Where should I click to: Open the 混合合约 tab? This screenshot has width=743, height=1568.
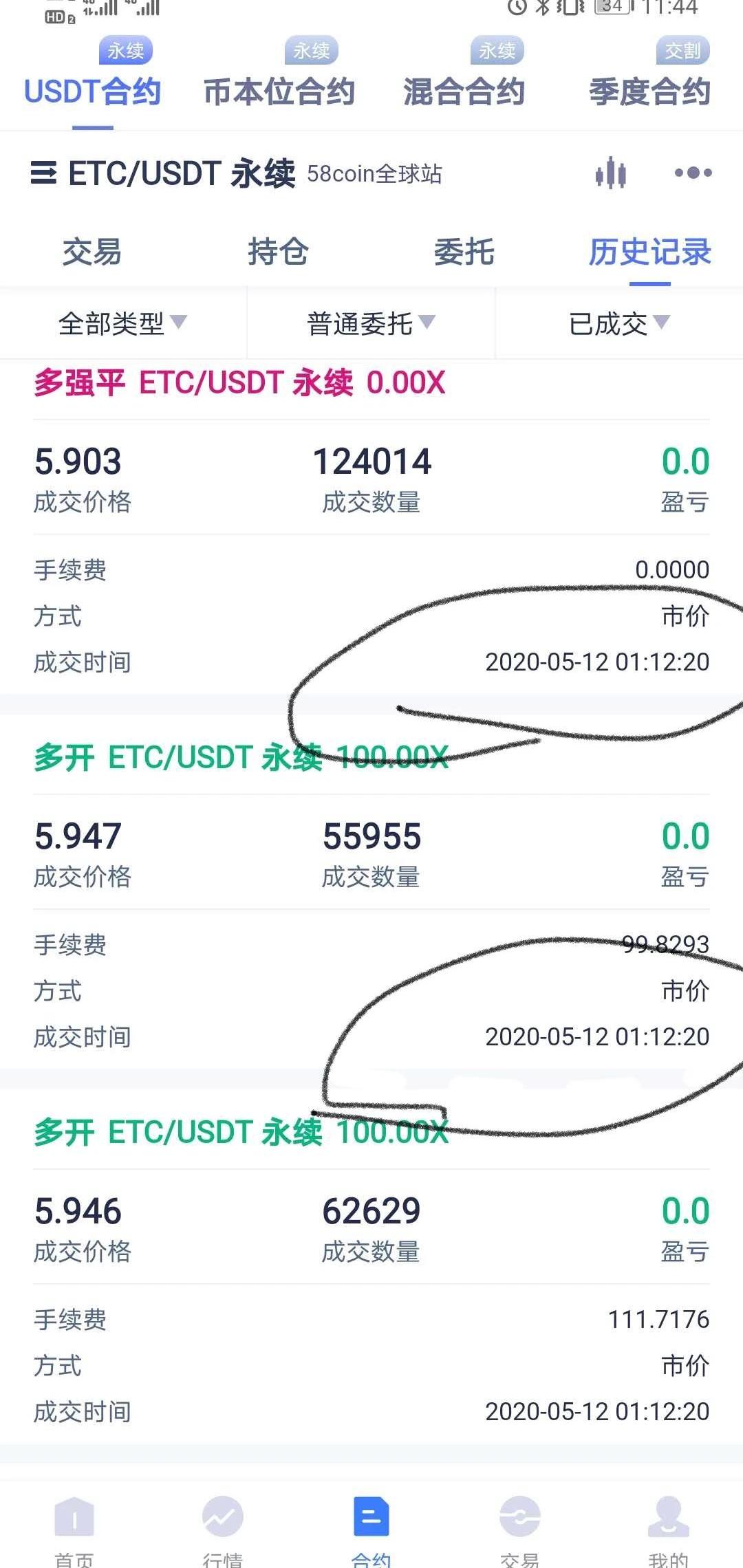pos(464,91)
